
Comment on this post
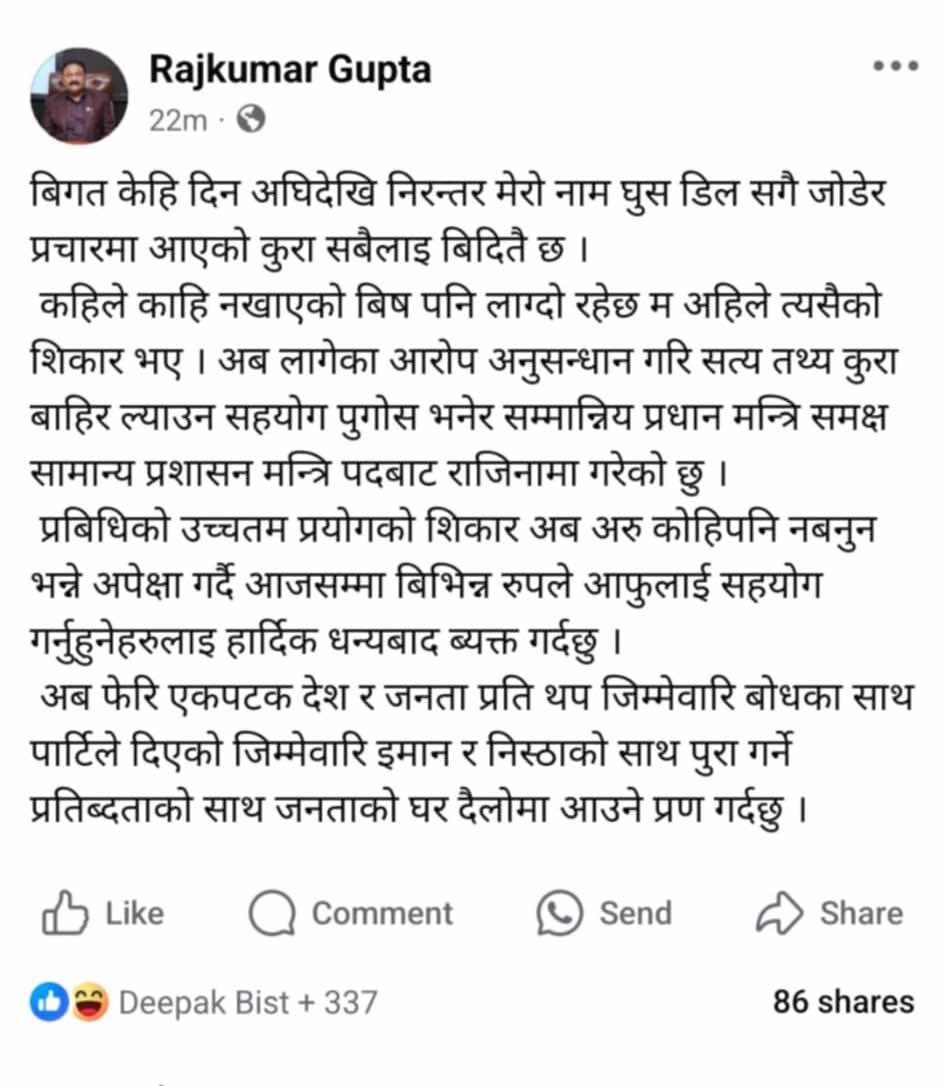[x=351, y=913]
